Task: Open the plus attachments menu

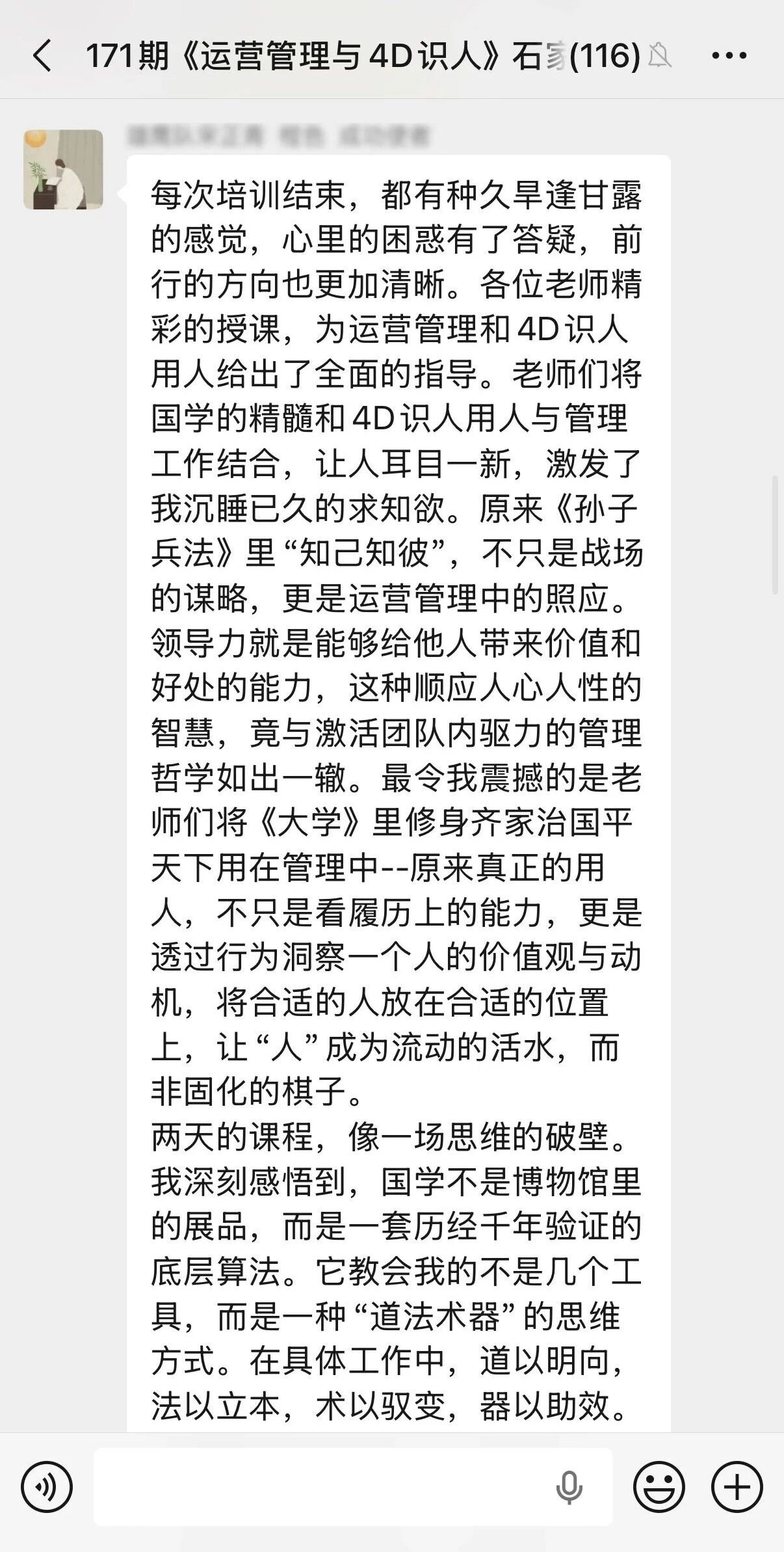Action: coord(737,1486)
